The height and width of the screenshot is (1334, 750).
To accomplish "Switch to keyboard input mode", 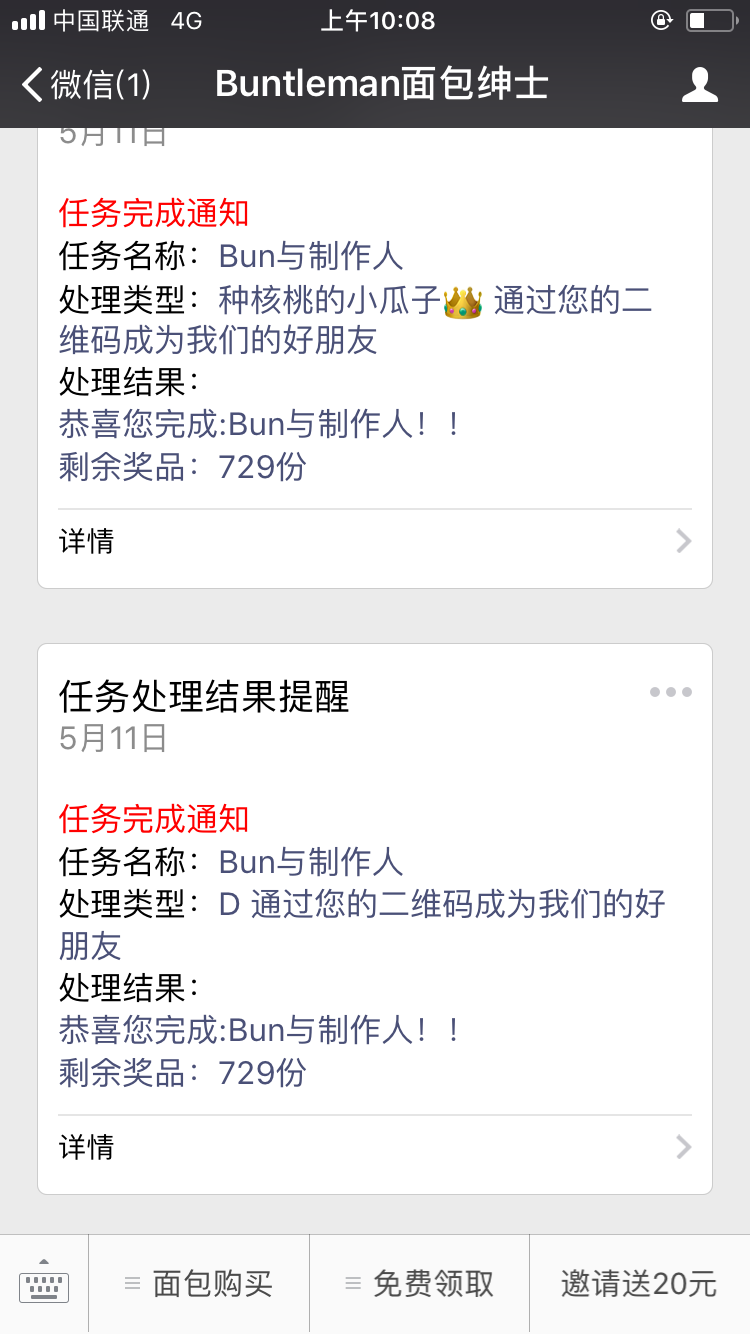I will coord(44,1284).
